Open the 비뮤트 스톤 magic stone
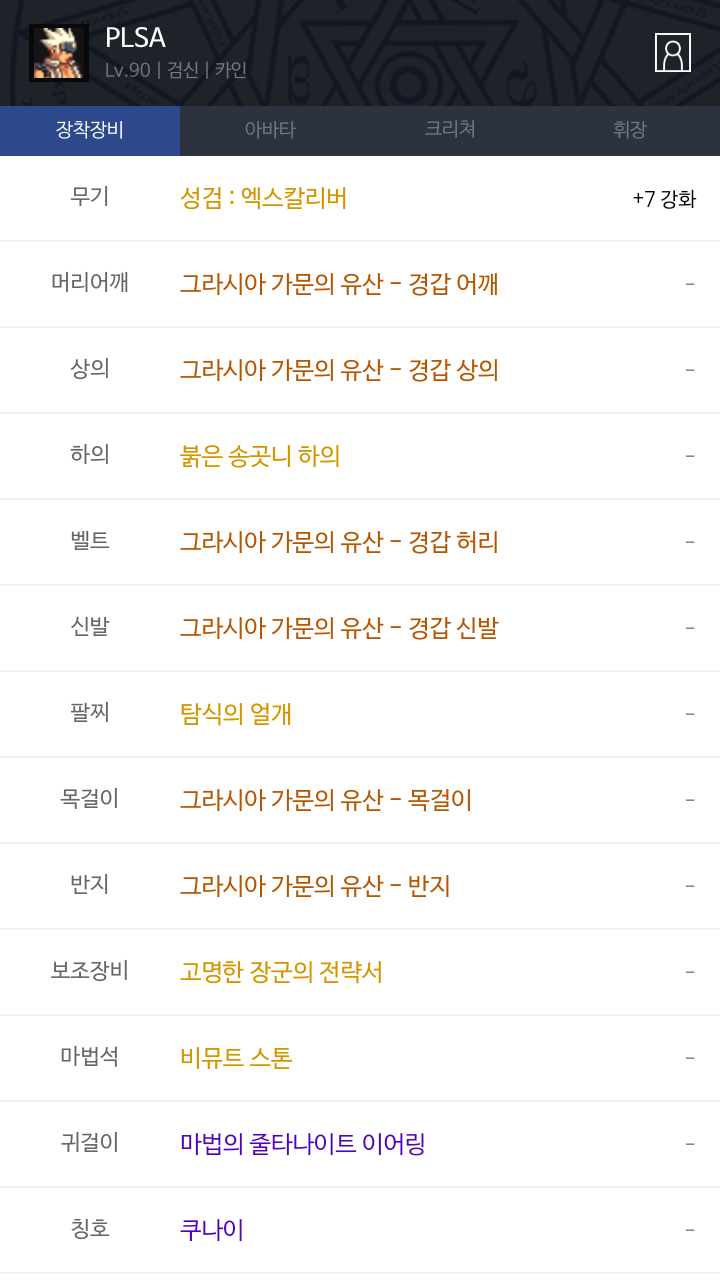The image size is (720, 1280). click(x=236, y=1058)
